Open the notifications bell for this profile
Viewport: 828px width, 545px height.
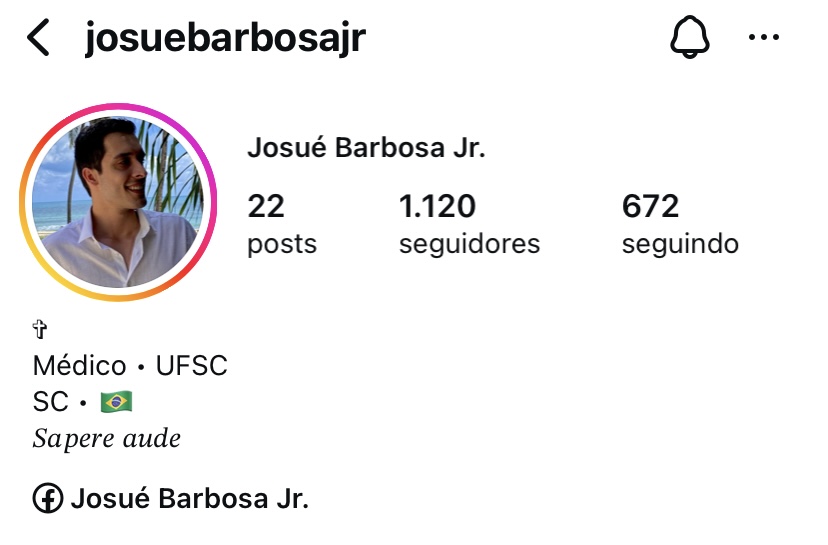point(689,38)
